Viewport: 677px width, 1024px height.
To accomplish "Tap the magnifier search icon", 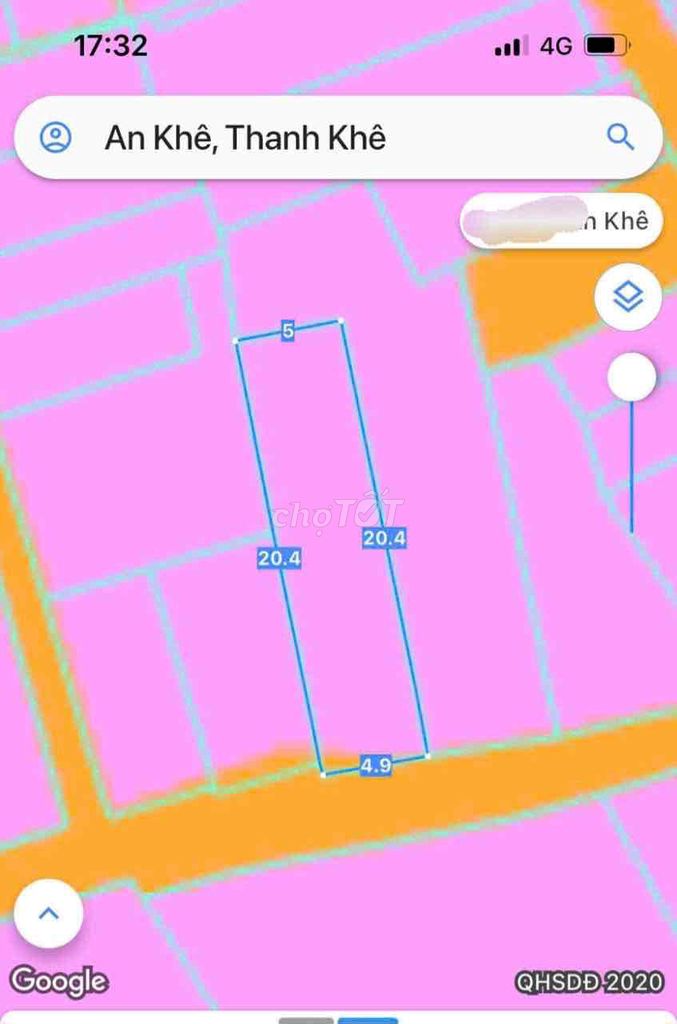I will [620, 137].
